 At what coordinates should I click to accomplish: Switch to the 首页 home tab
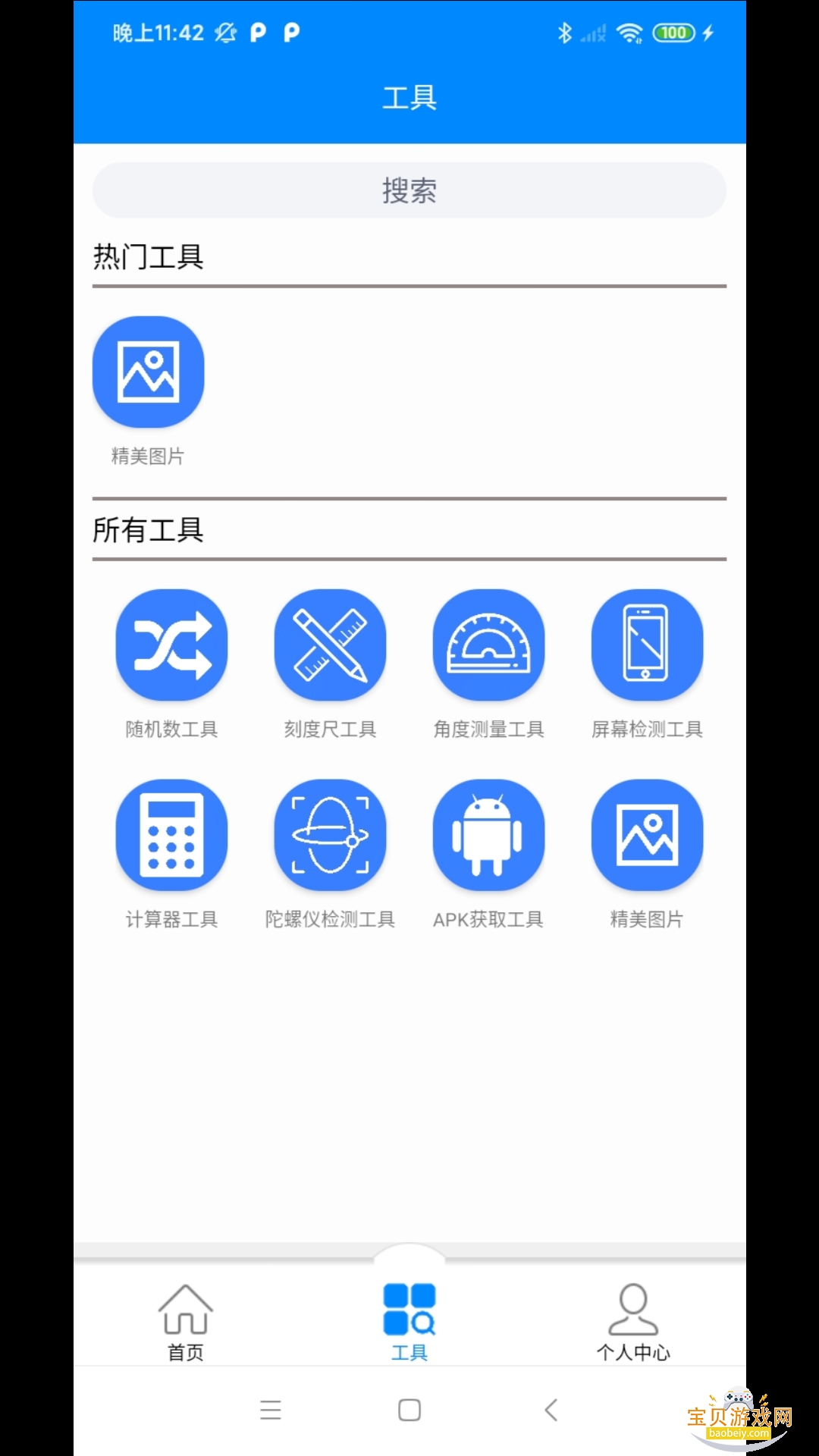point(186,1320)
